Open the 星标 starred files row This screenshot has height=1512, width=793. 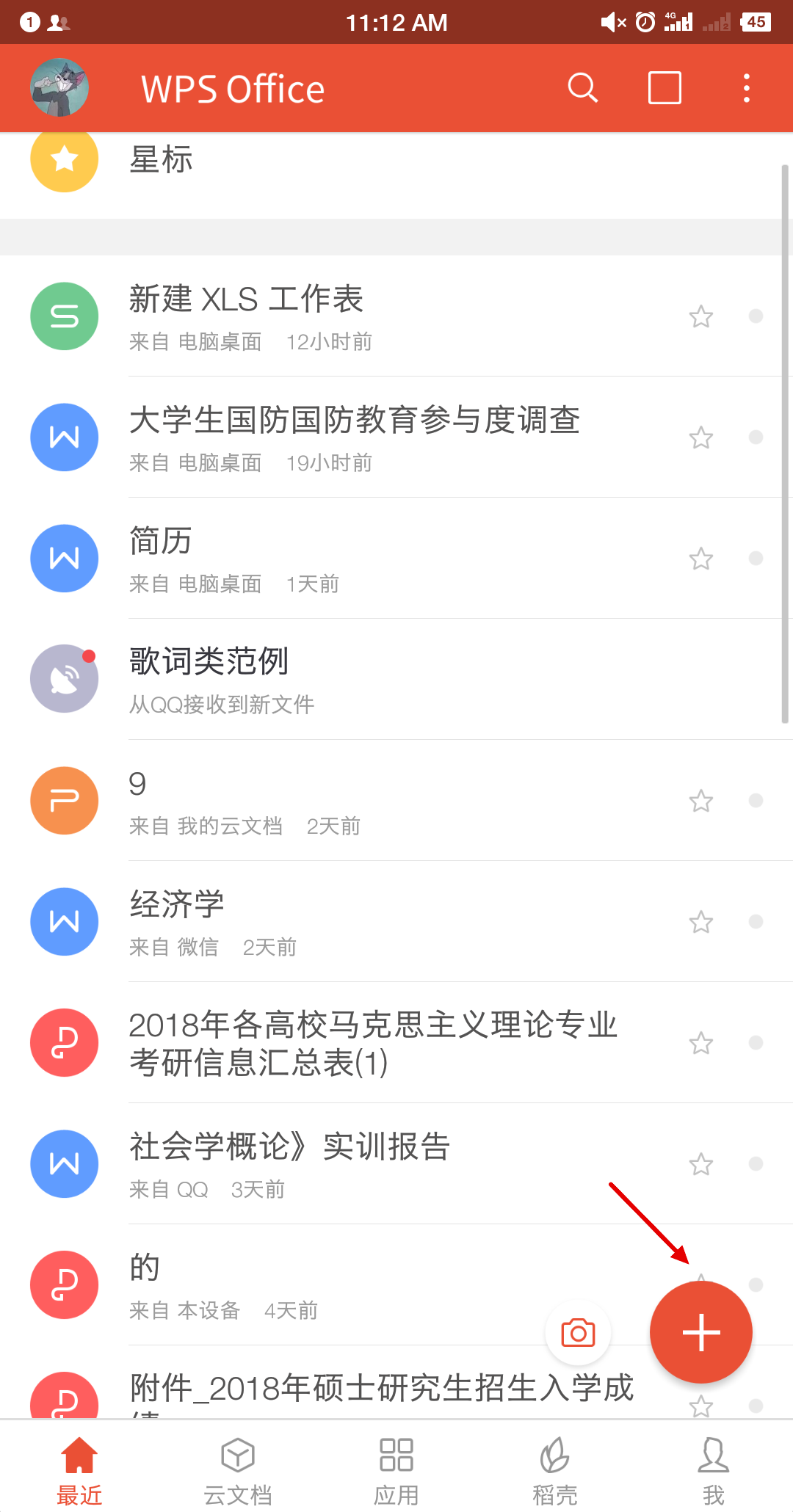tap(162, 159)
